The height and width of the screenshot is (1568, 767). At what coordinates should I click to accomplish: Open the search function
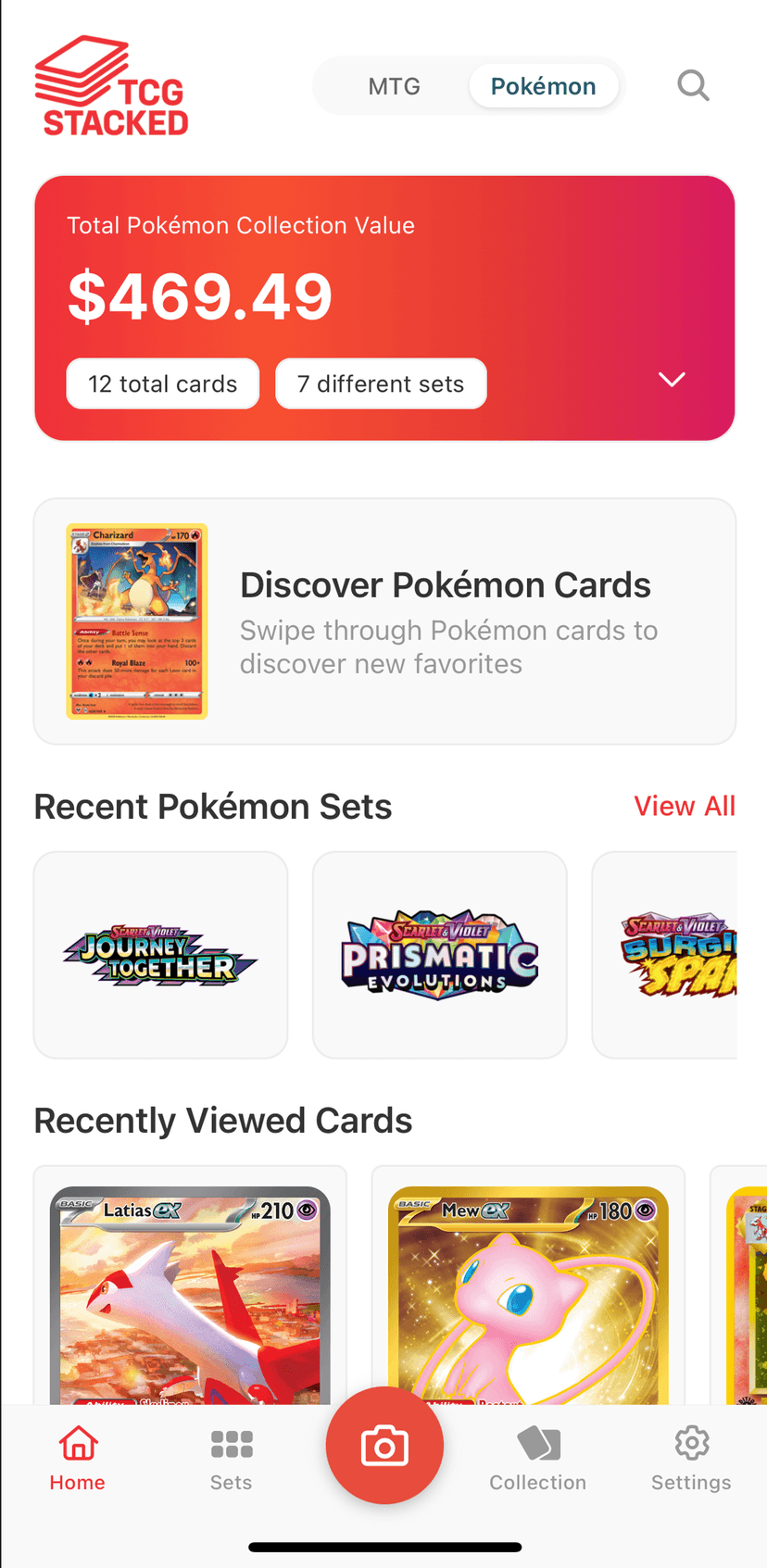click(x=693, y=85)
